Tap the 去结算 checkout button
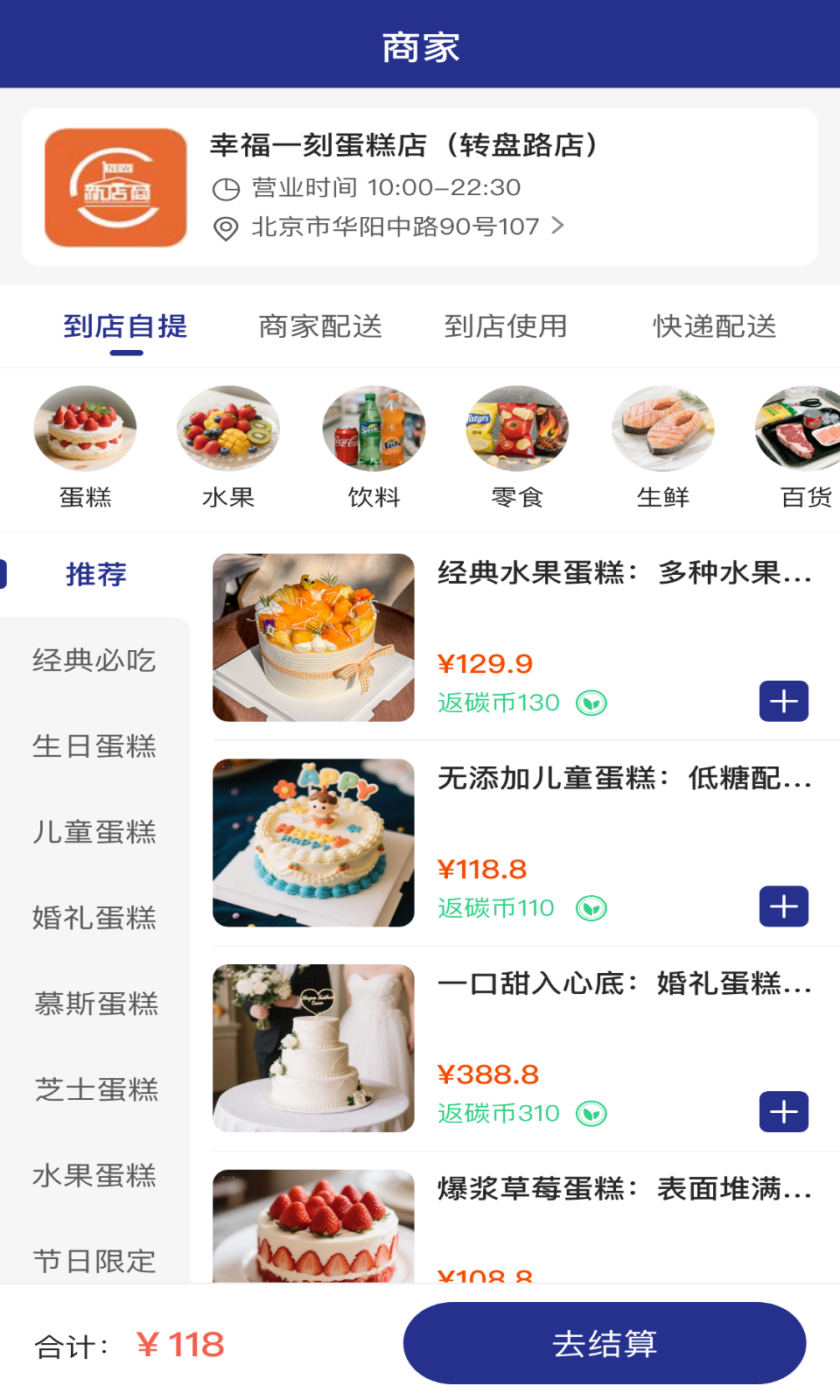This screenshot has height=1400, width=840. click(605, 1342)
